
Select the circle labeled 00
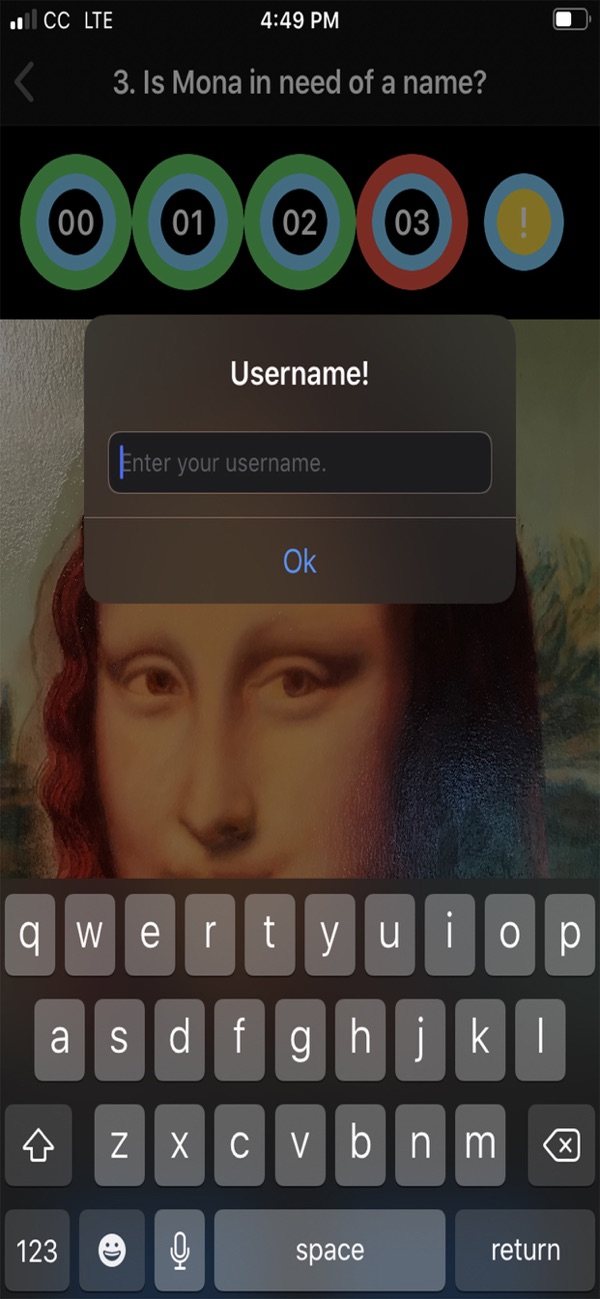click(x=76, y=222)
